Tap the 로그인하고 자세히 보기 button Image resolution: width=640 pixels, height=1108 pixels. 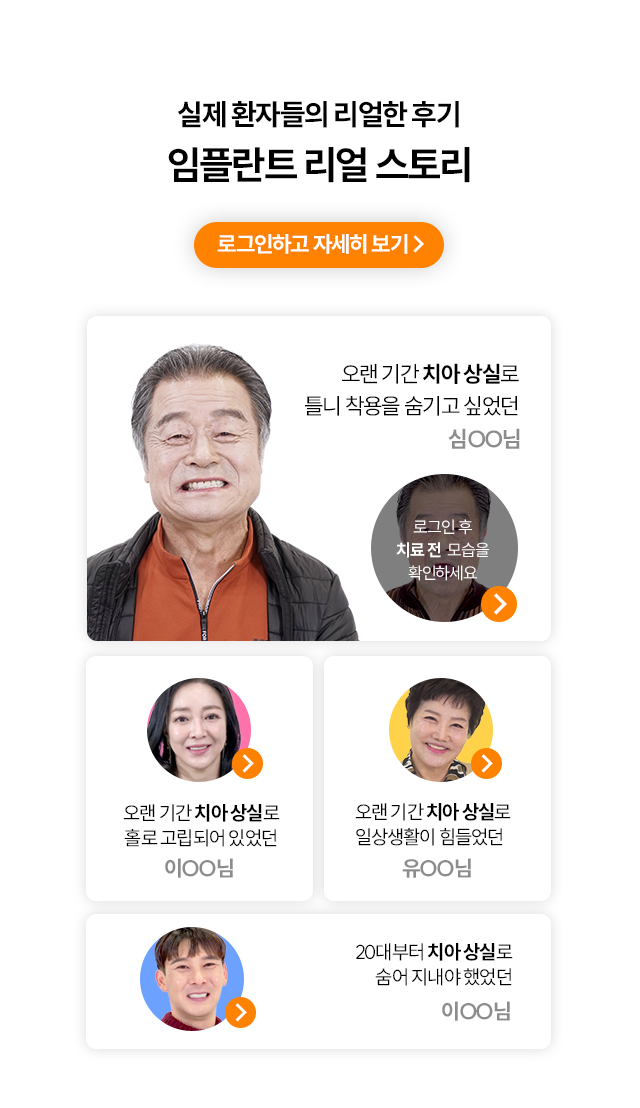click(x=318, y=245)
